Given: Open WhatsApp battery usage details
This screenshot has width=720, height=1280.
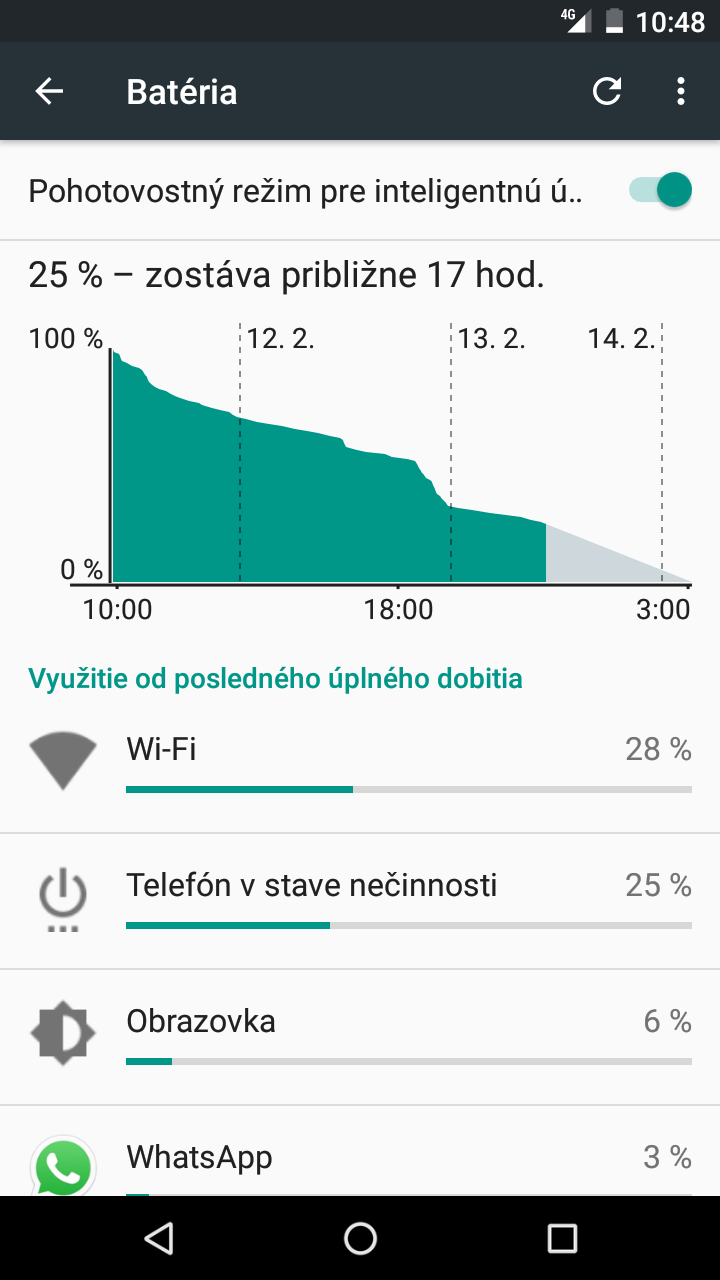Looking at the screenshot, I should [360, 1151].
